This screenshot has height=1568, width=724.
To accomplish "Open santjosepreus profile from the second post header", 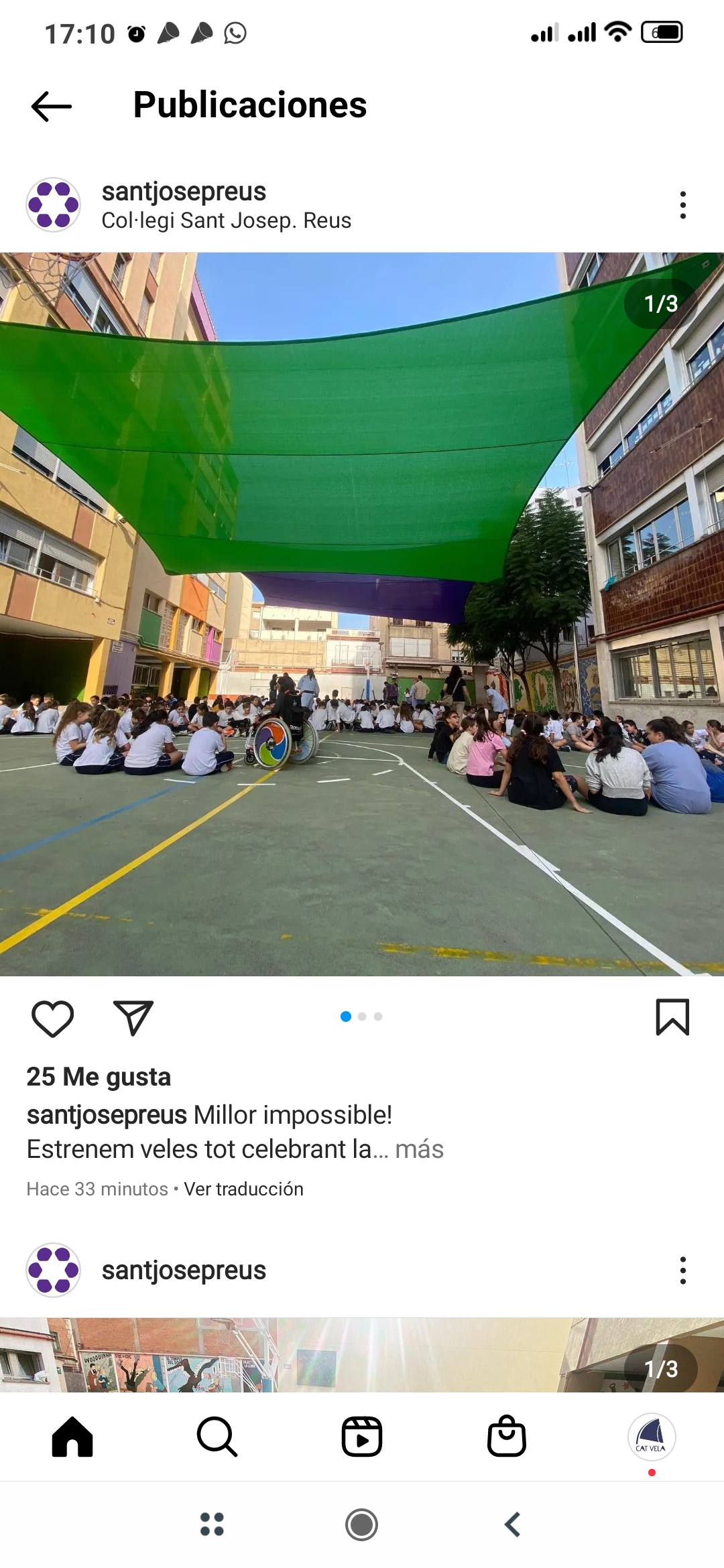I will [x=184, y=1270].
